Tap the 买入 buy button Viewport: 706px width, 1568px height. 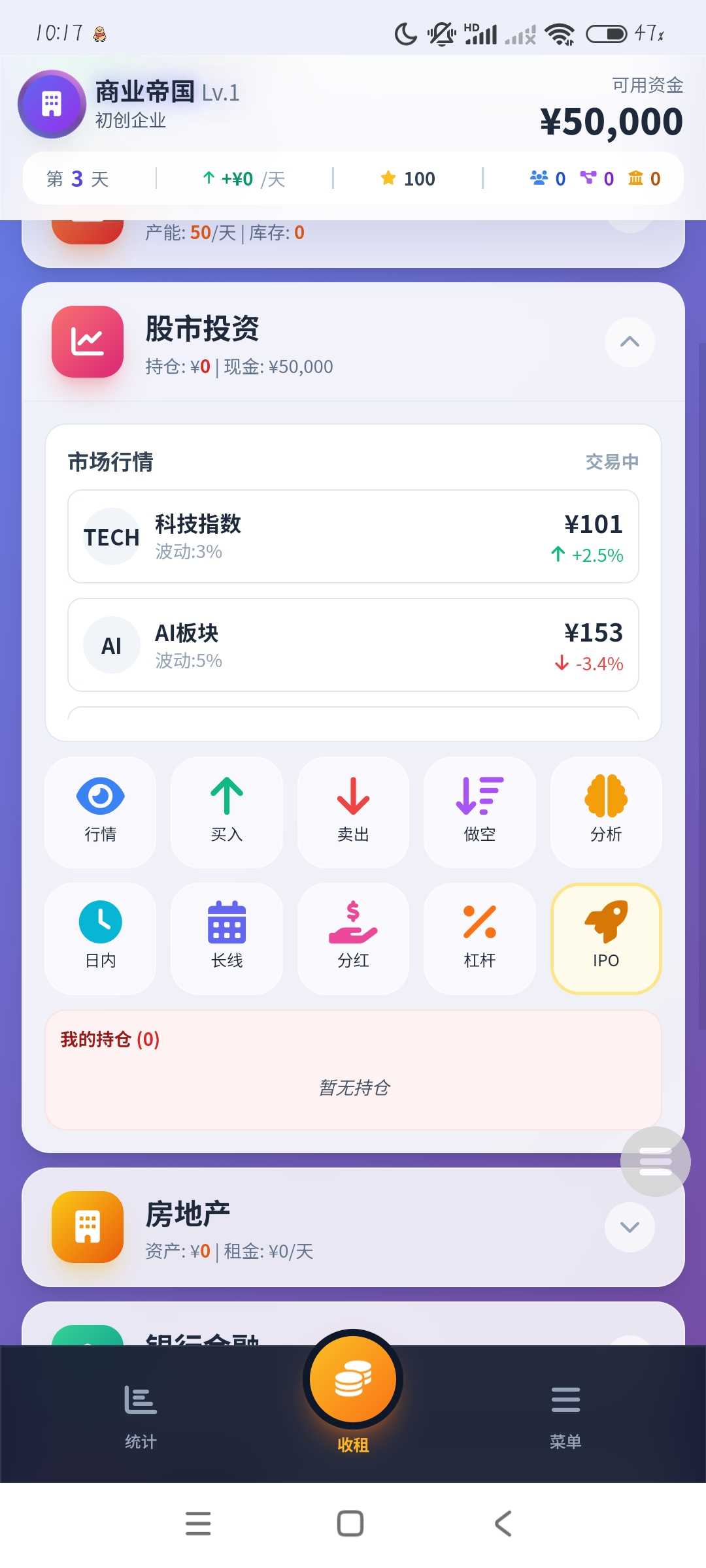click(227, 811)
